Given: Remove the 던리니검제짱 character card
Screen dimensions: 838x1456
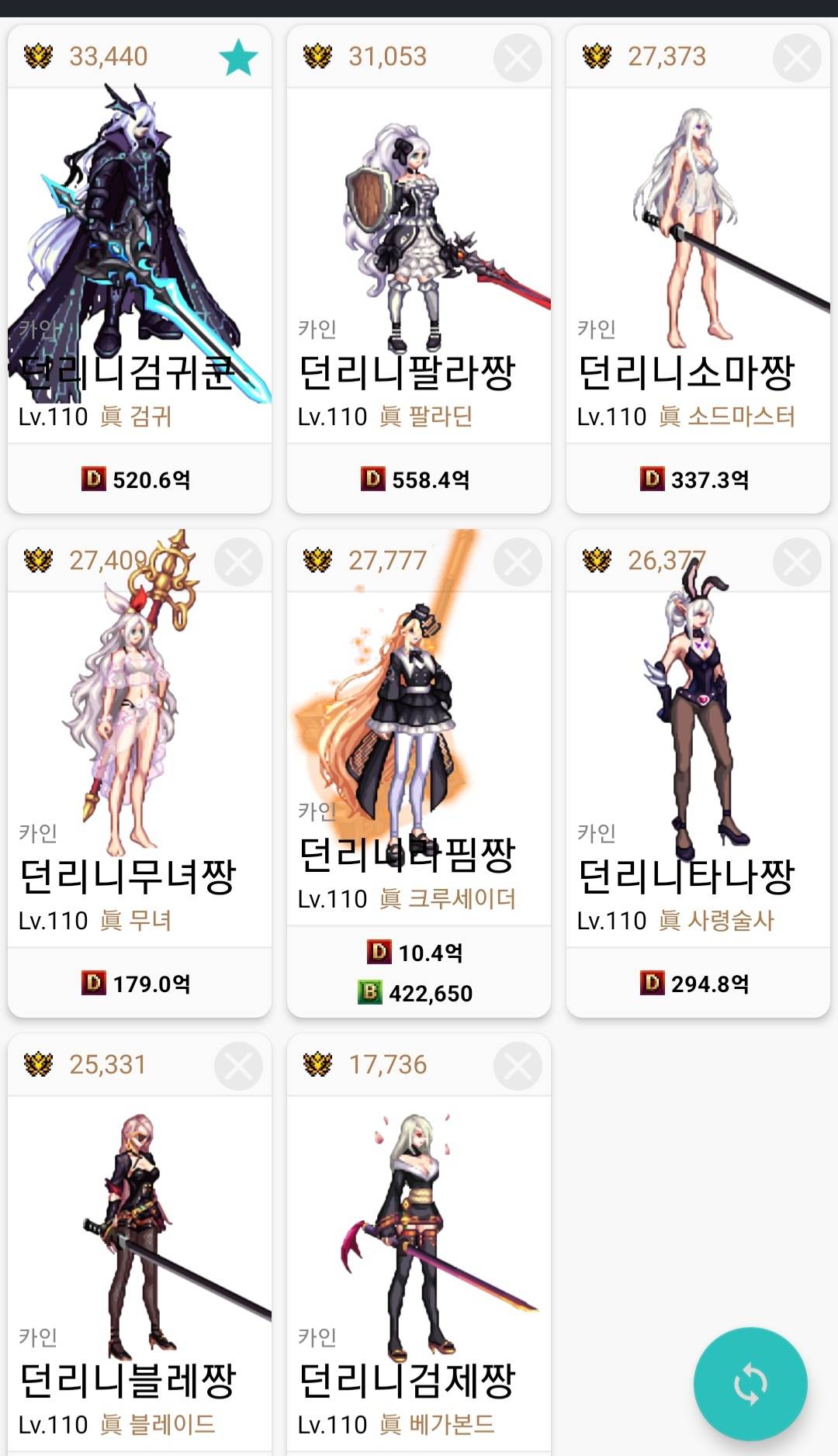Looking at the screenshot, I should point(518,1066).
